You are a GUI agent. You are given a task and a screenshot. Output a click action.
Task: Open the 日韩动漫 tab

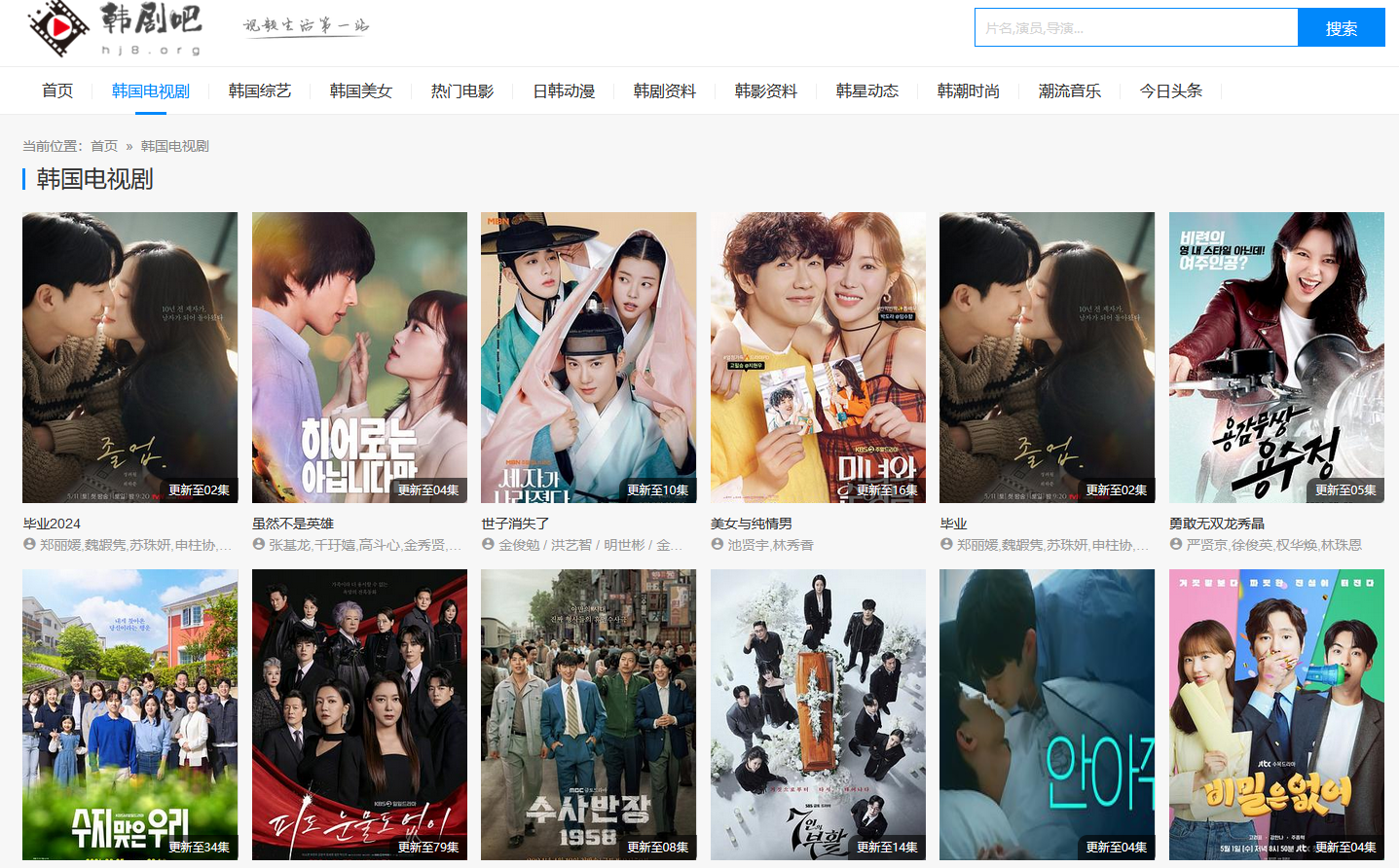coord(564,91)
